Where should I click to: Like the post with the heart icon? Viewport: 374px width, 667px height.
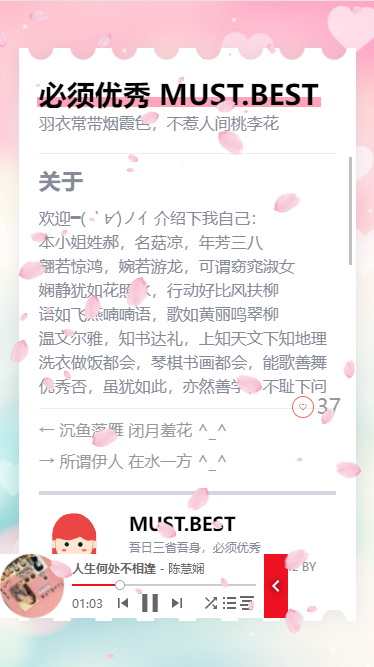[x=303, y=407]
